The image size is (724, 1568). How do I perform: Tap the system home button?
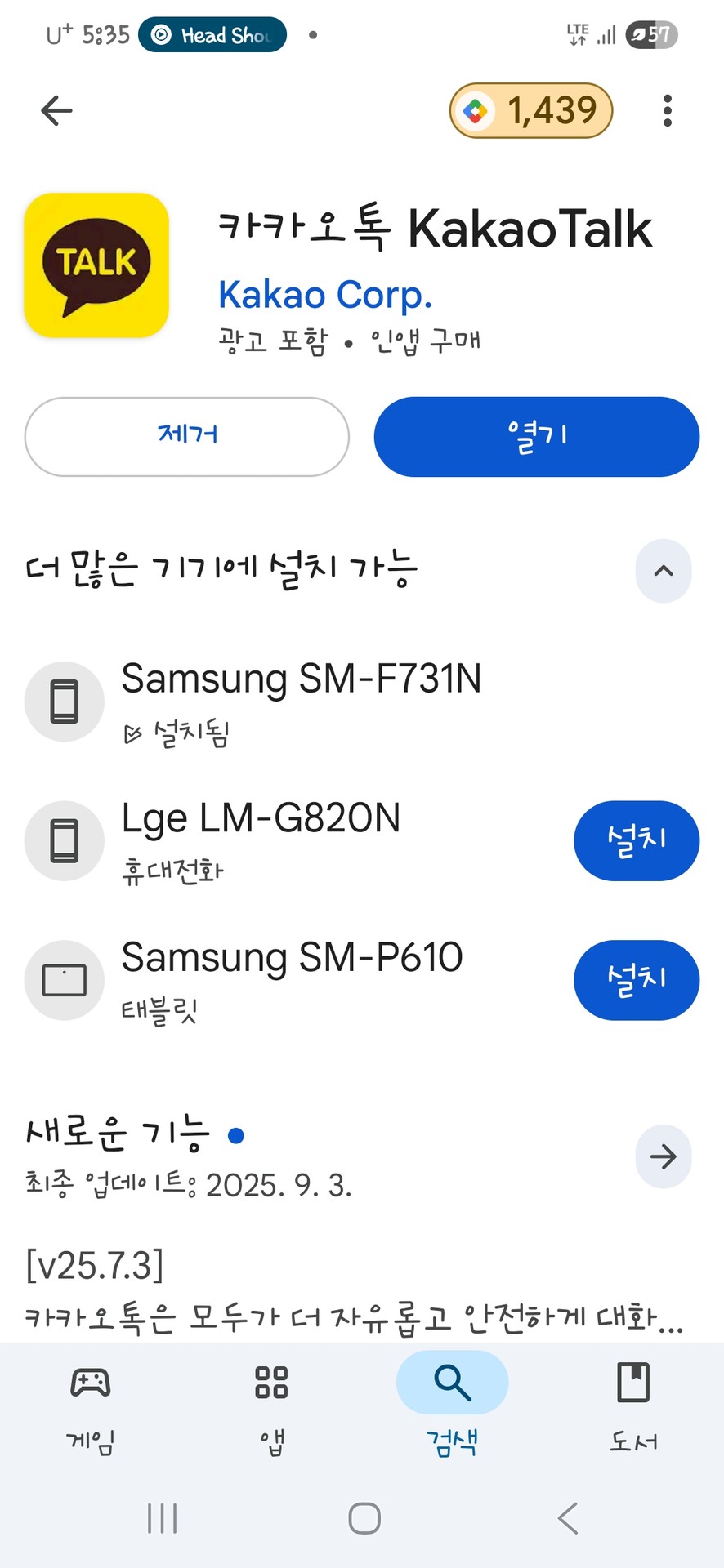click(x=364, y=1518)
